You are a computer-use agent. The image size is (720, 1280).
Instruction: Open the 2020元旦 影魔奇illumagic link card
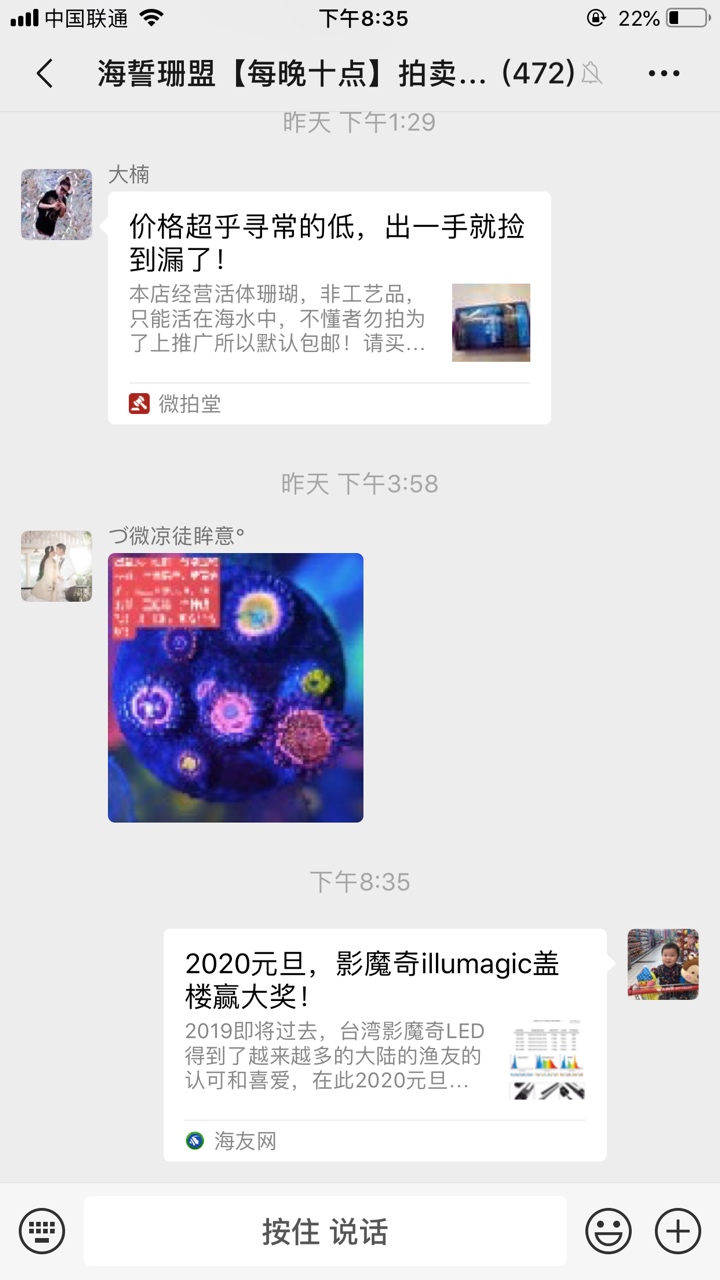tap(385, 1044)
